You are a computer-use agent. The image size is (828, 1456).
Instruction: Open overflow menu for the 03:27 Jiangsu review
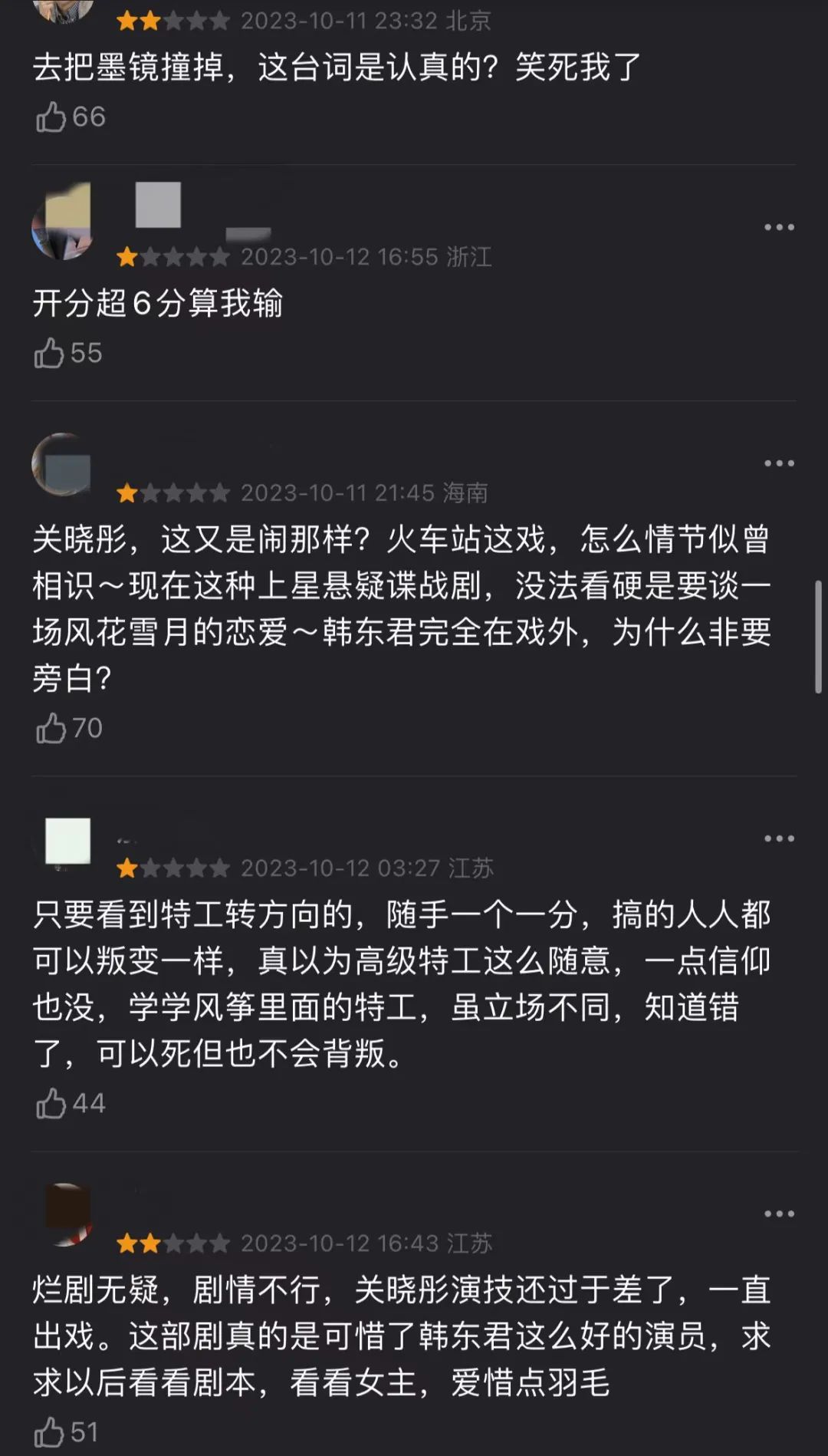779,838
